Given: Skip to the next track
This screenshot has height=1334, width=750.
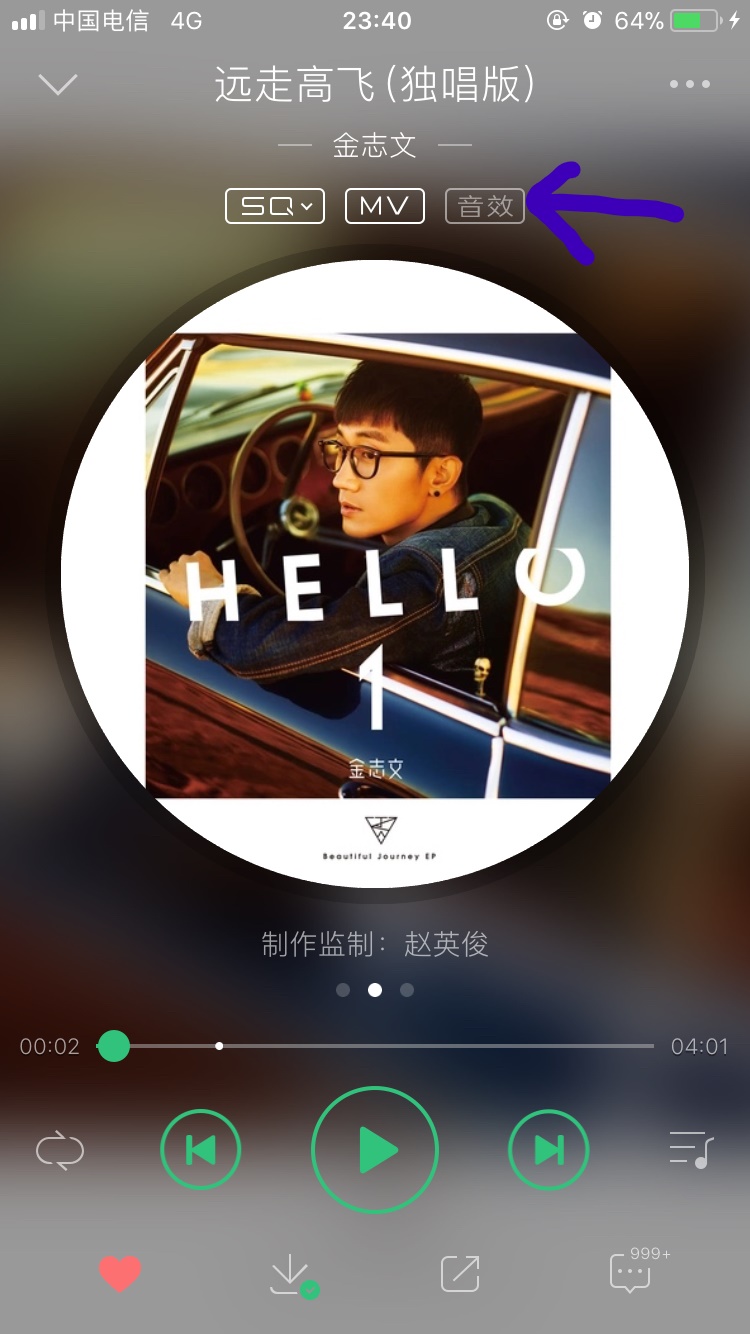Looking at the screenshot, I should (548, 1149).
